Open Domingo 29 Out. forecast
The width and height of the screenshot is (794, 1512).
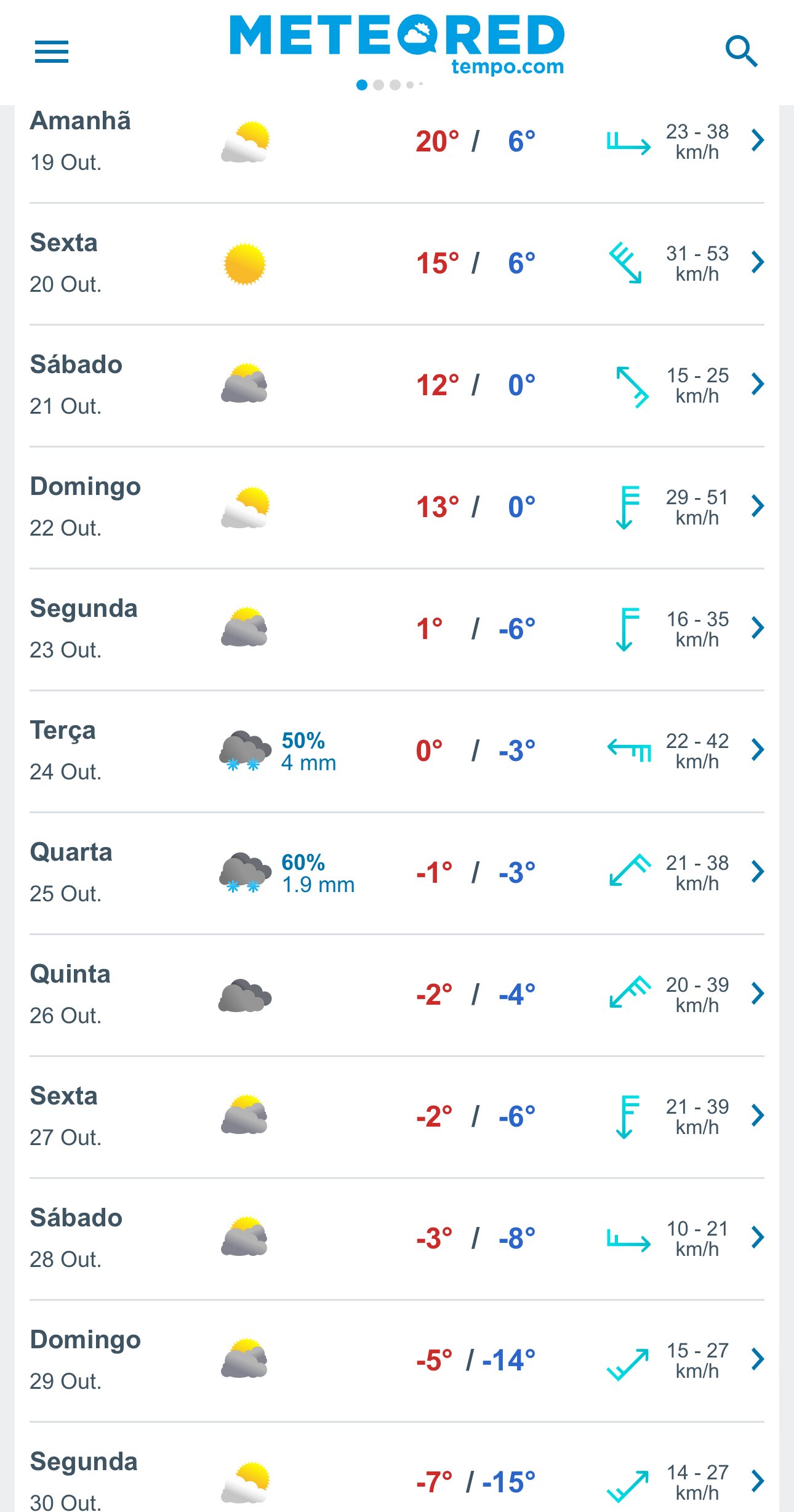397,1361
